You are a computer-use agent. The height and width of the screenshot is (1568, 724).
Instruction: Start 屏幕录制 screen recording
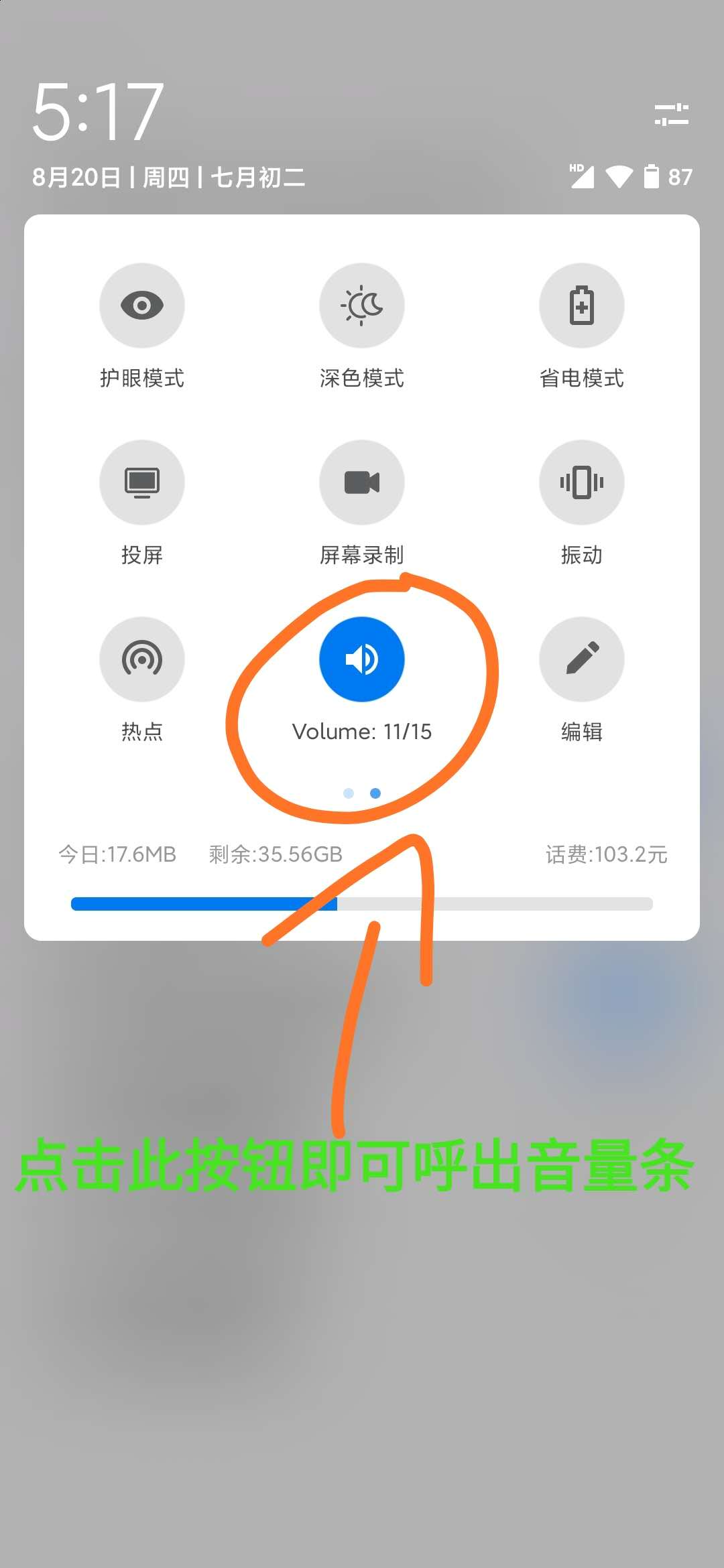pos(361,482)
